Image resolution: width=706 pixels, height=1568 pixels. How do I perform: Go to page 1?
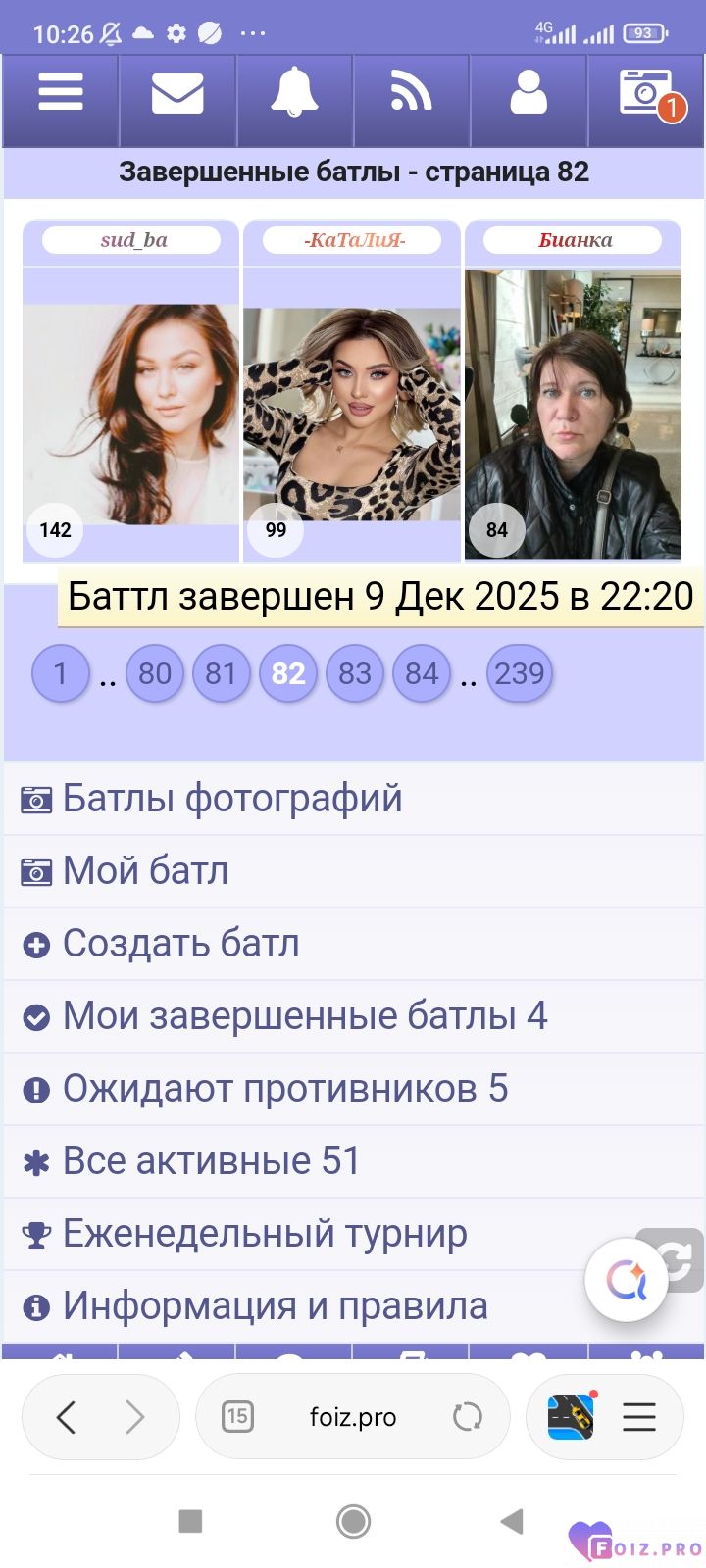(61, 673)
